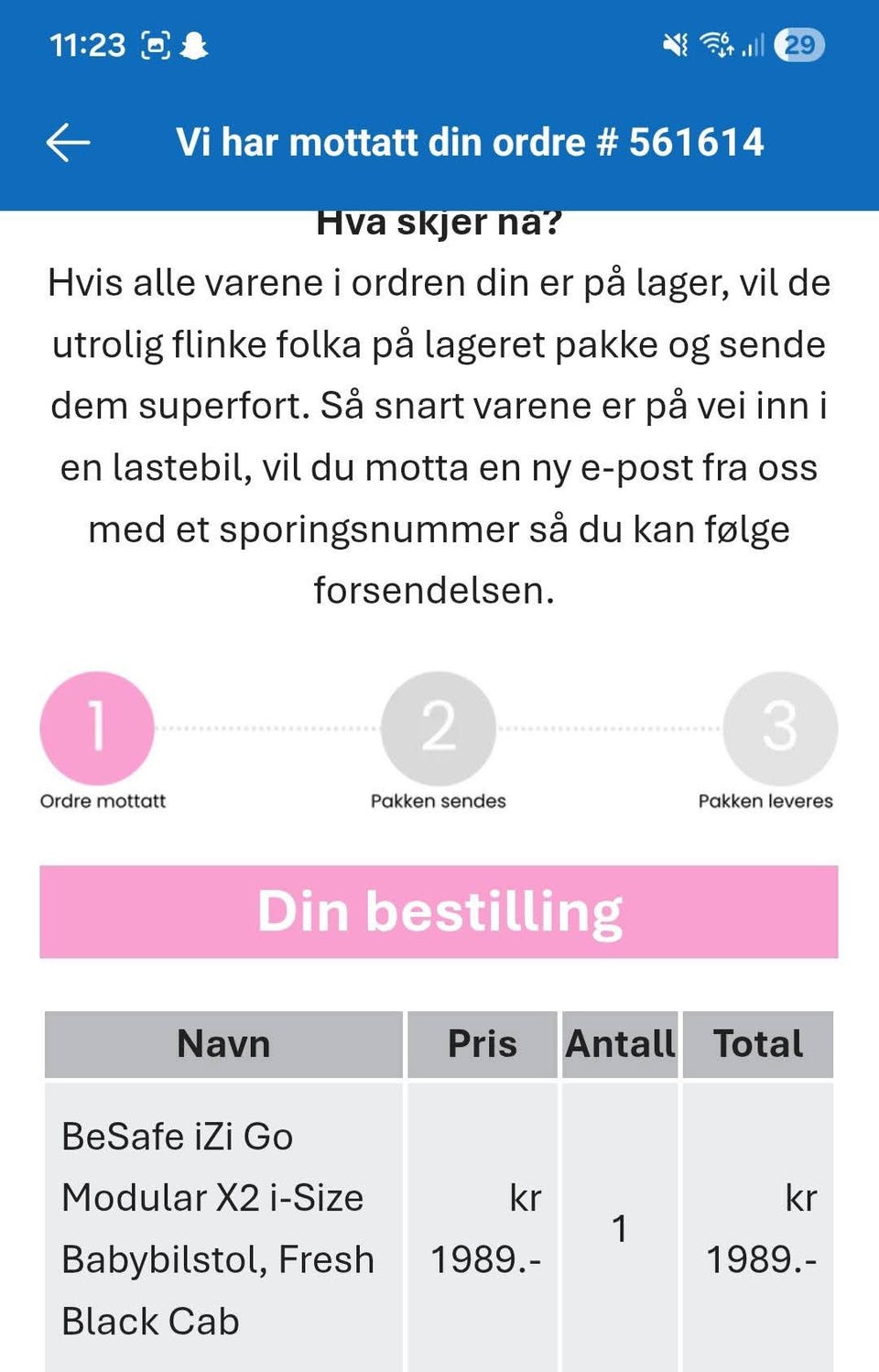The width and height of the screenshot is (879, 1372).
Task: Tap the screenshot notification icon
Action: tap(156, 42)
